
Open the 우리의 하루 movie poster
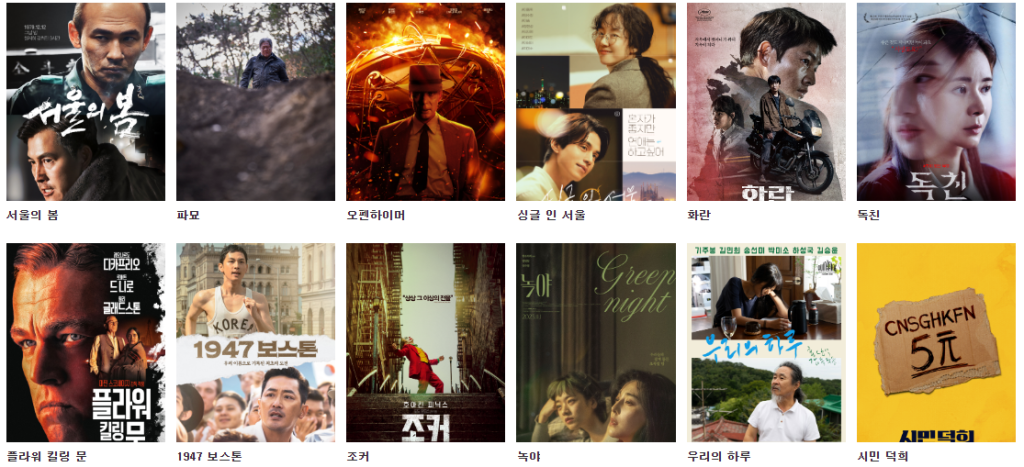[766, 342]
